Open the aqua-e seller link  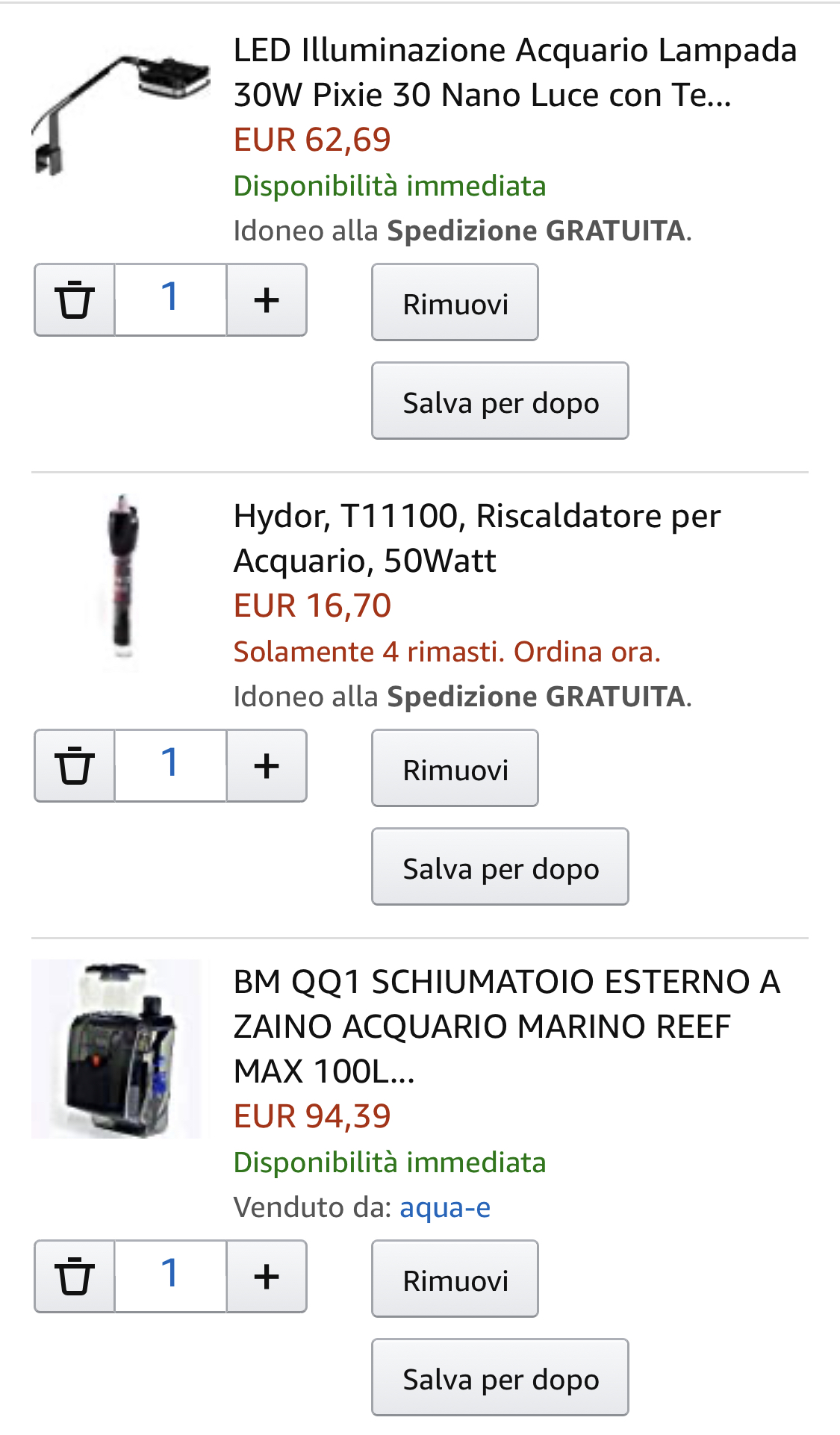pyautogui.click(x=445, y=1207)
